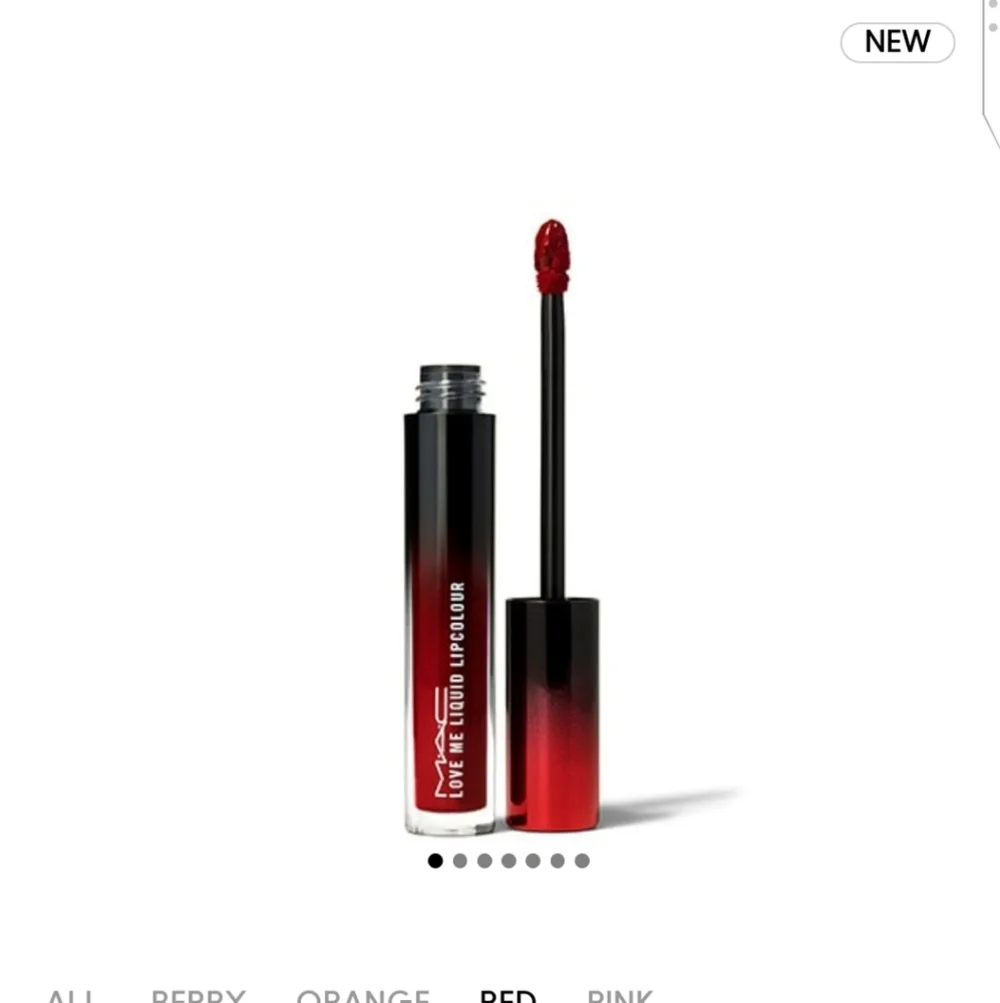Image resolution: width=1000 pixels, height=1003 pixels.
Task: Jump to the second product image dot
Action: (460, 861)
